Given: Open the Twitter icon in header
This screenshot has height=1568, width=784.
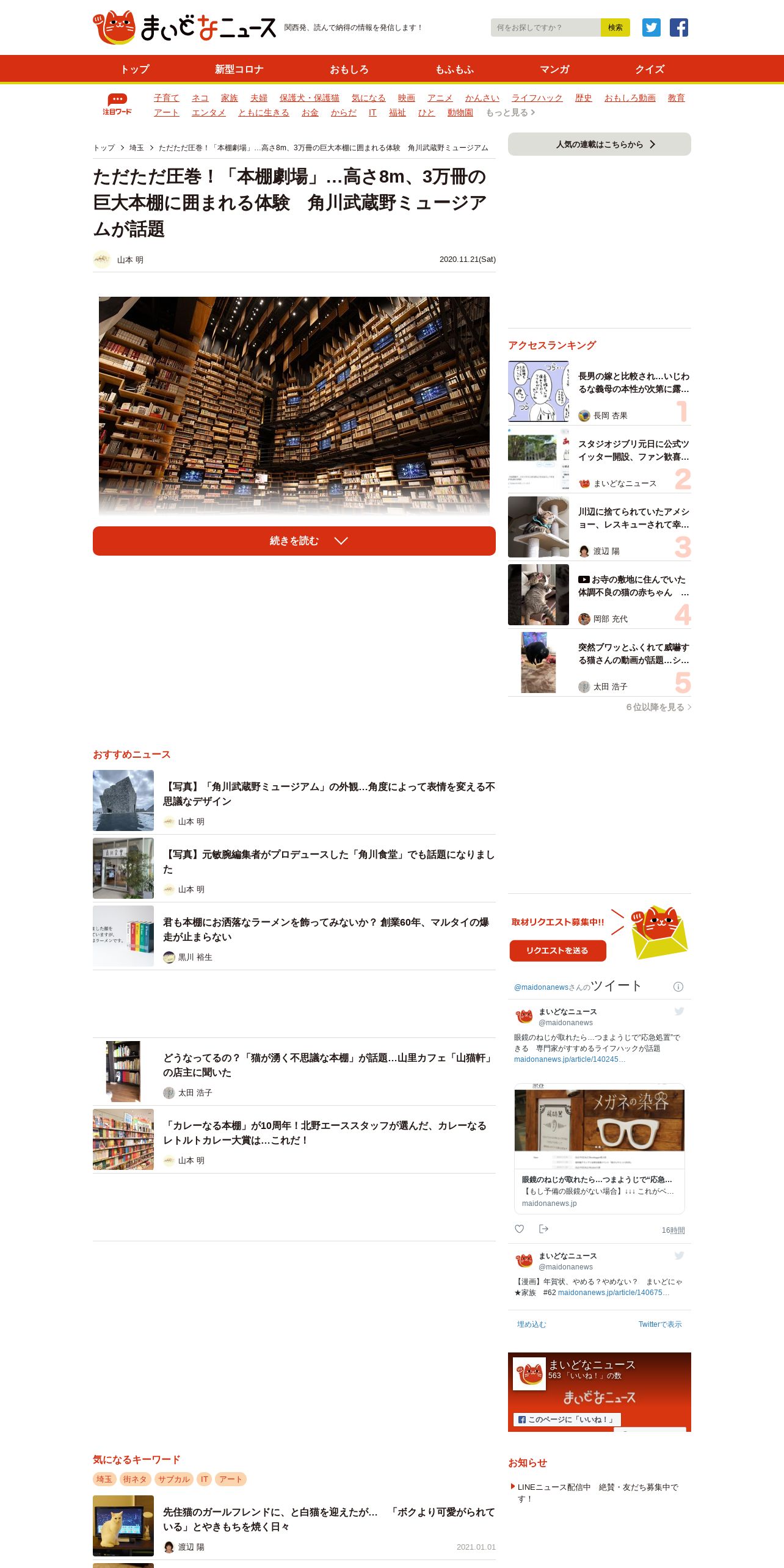Looking at the screenshot, I should point(651,27).
